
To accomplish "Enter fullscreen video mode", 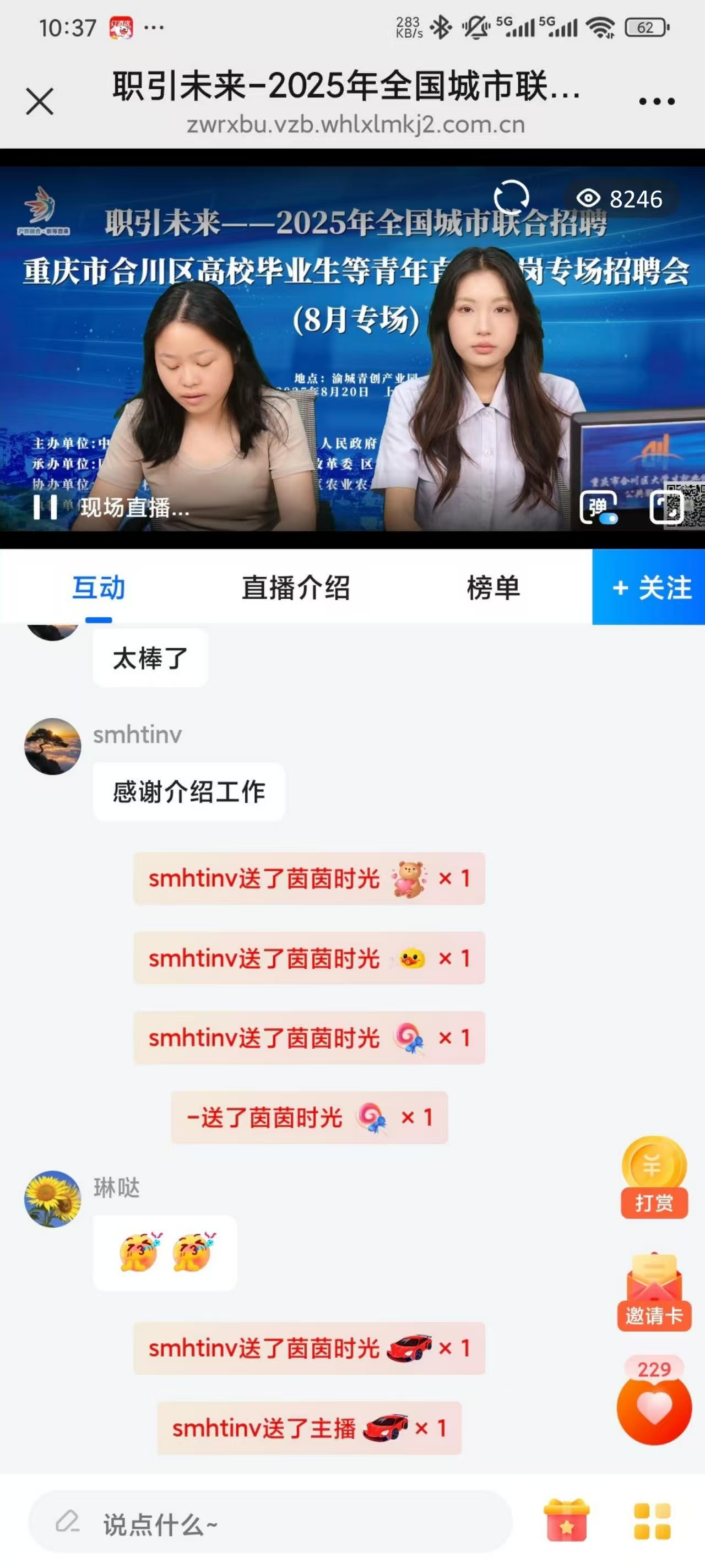I will [666, 507].
